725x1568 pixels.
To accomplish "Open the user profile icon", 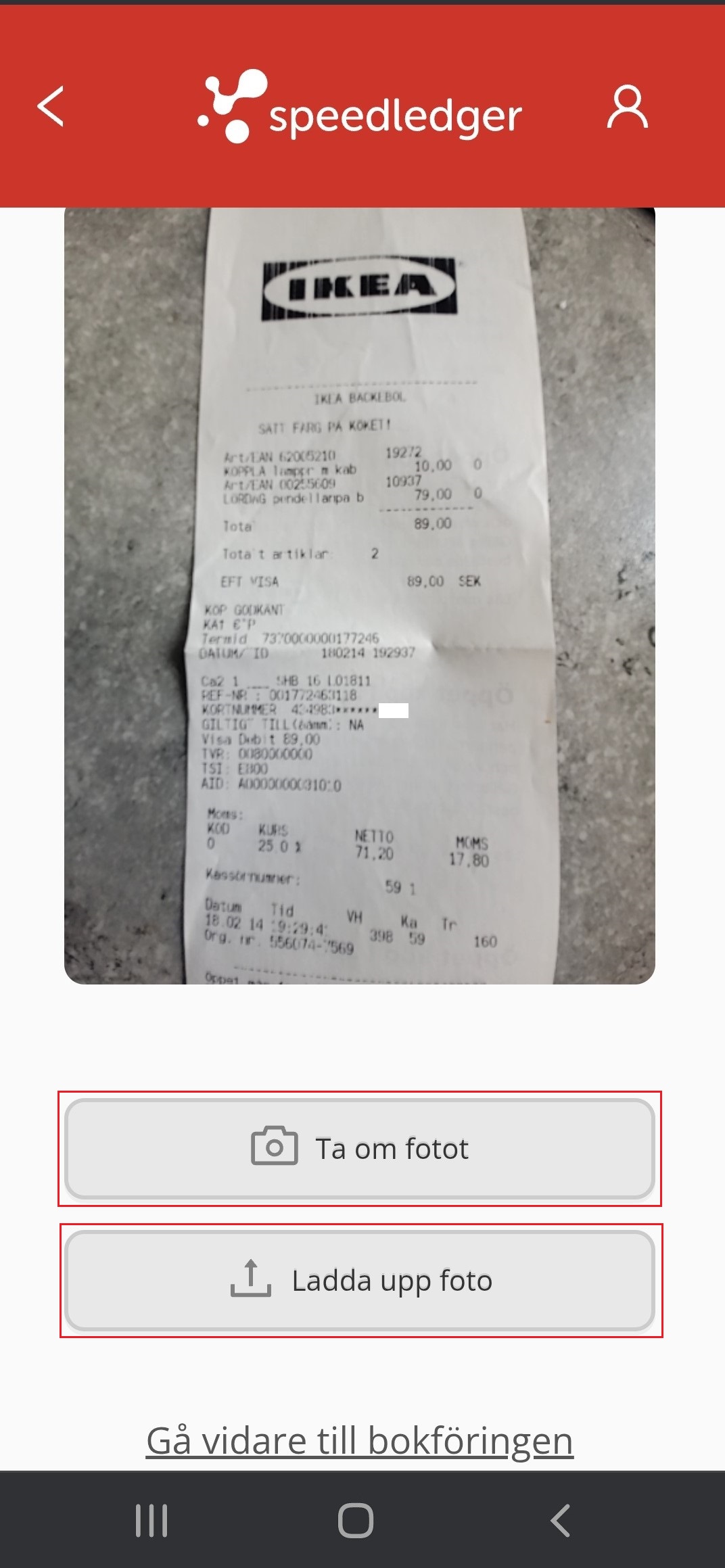I will click(x=627, y=107).
